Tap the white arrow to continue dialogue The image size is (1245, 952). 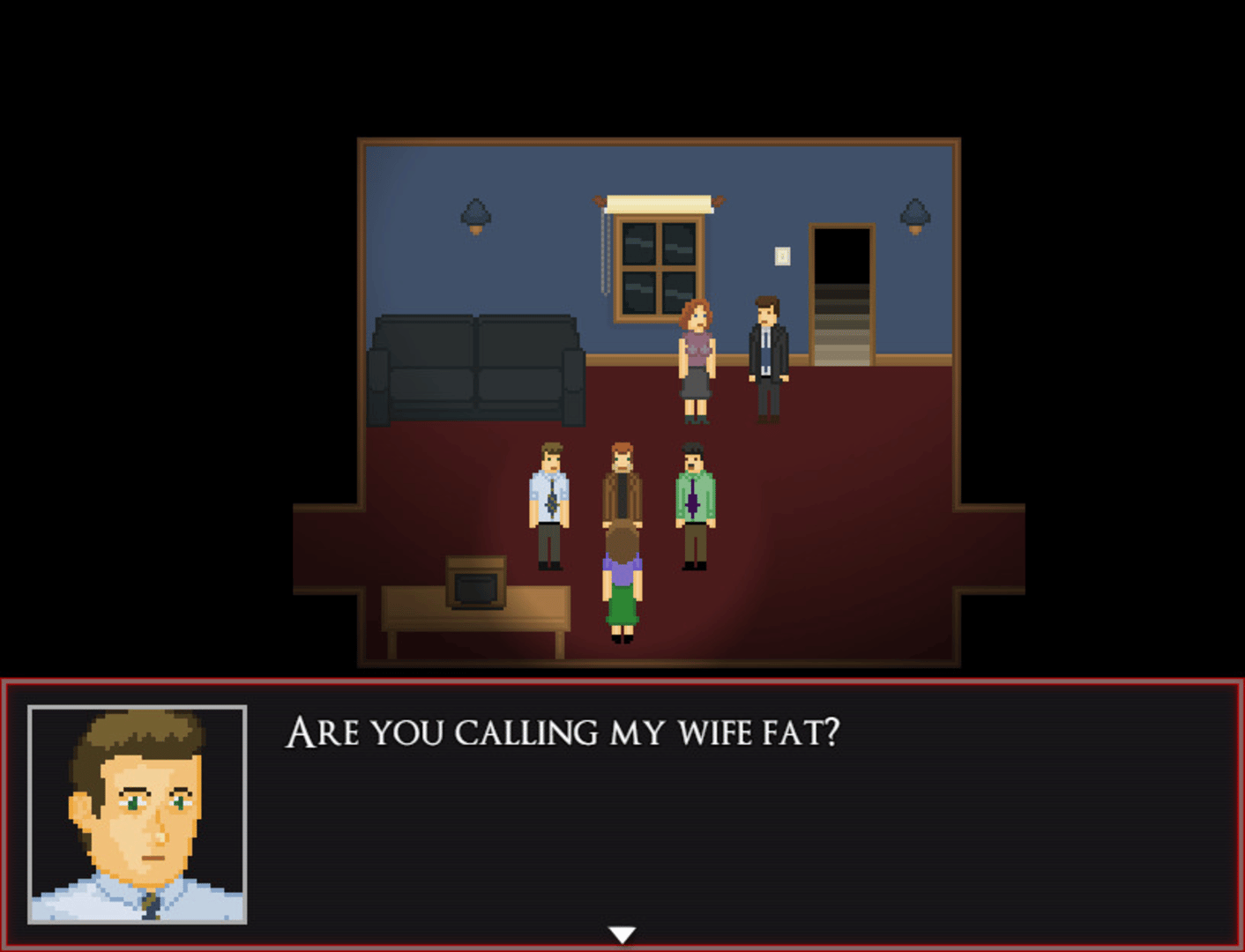click(x=622, y=934)
